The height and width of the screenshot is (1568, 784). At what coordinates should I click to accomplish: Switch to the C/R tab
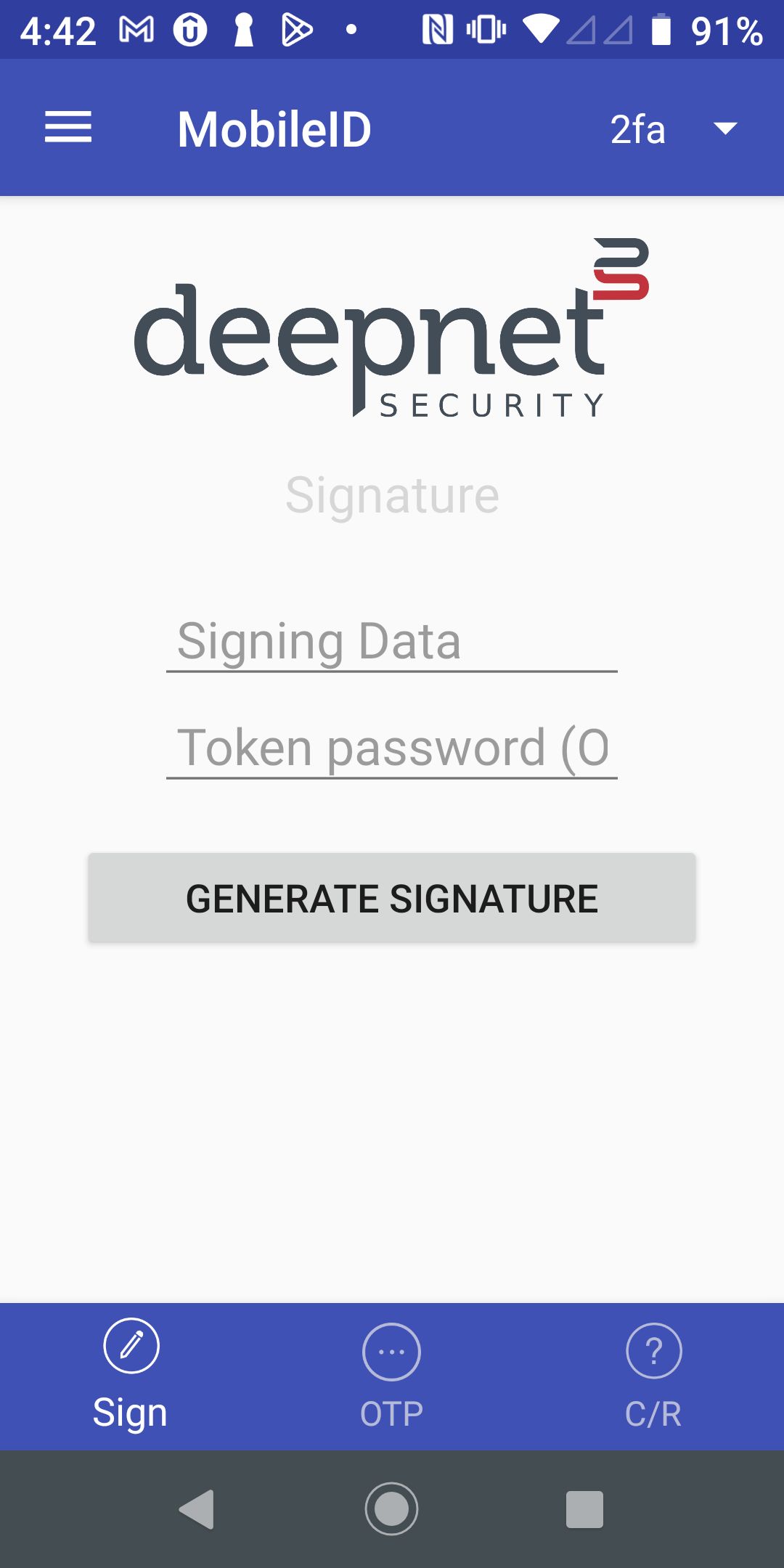tap(653, 1375)
